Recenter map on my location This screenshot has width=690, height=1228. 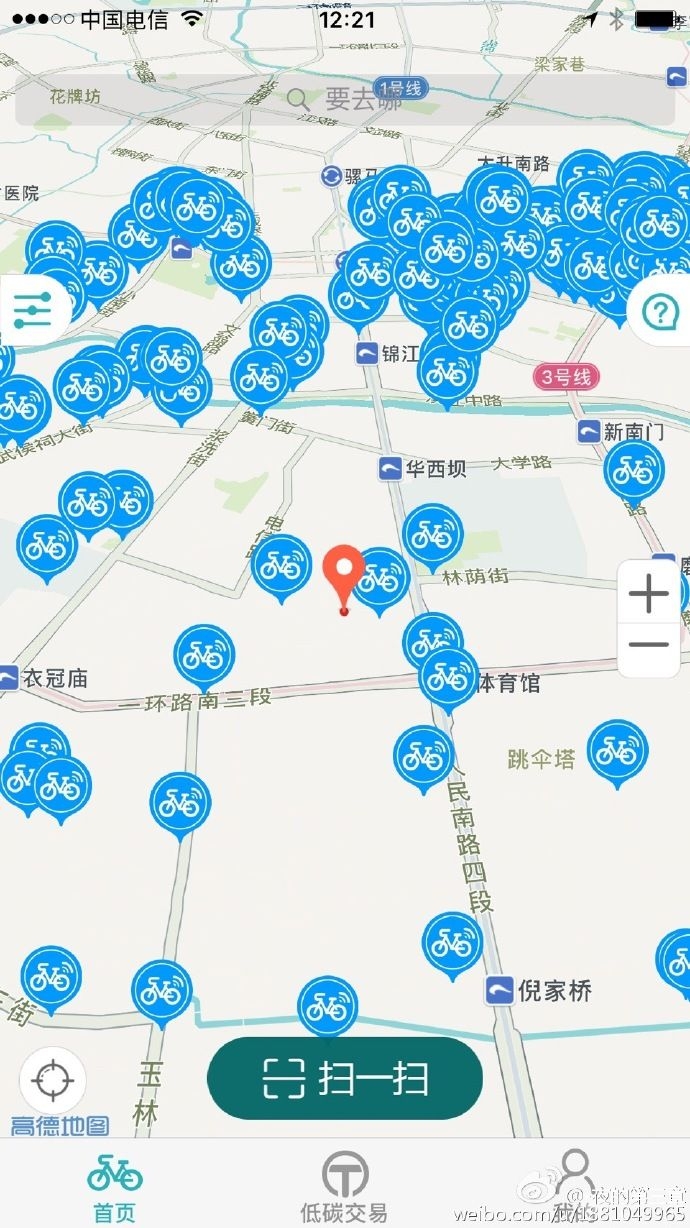click(x=52, y=1080)
